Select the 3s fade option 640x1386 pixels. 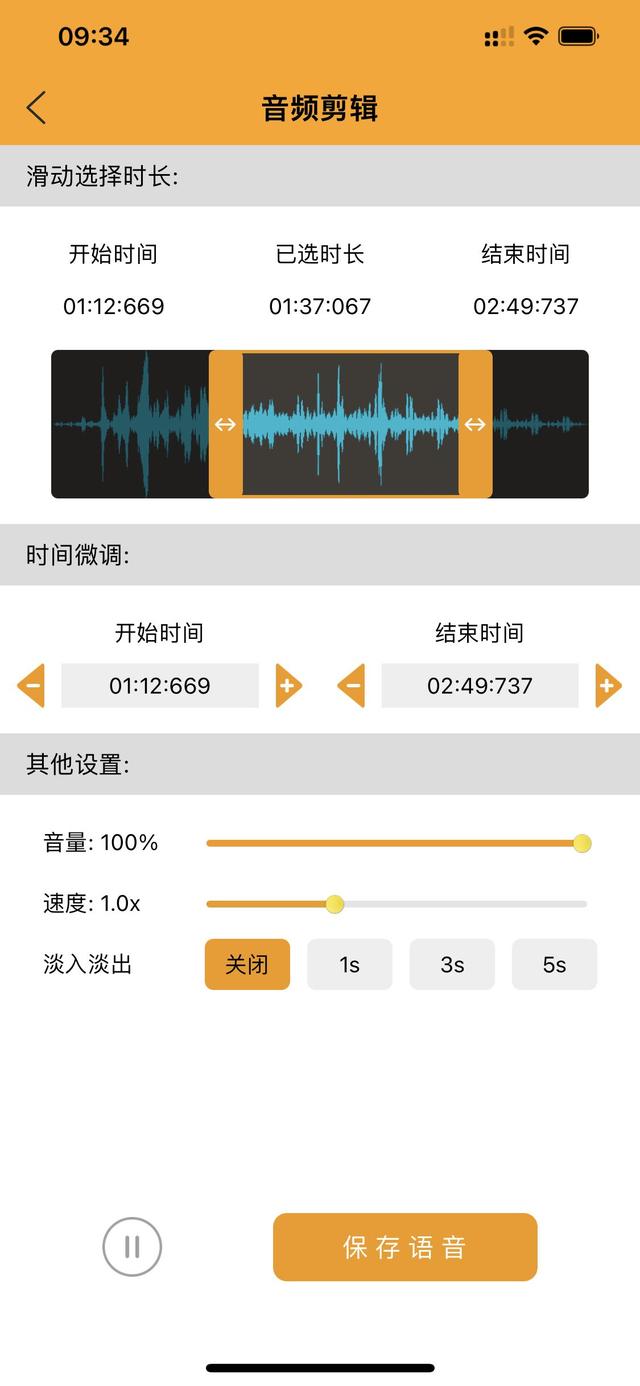point(452,965)
